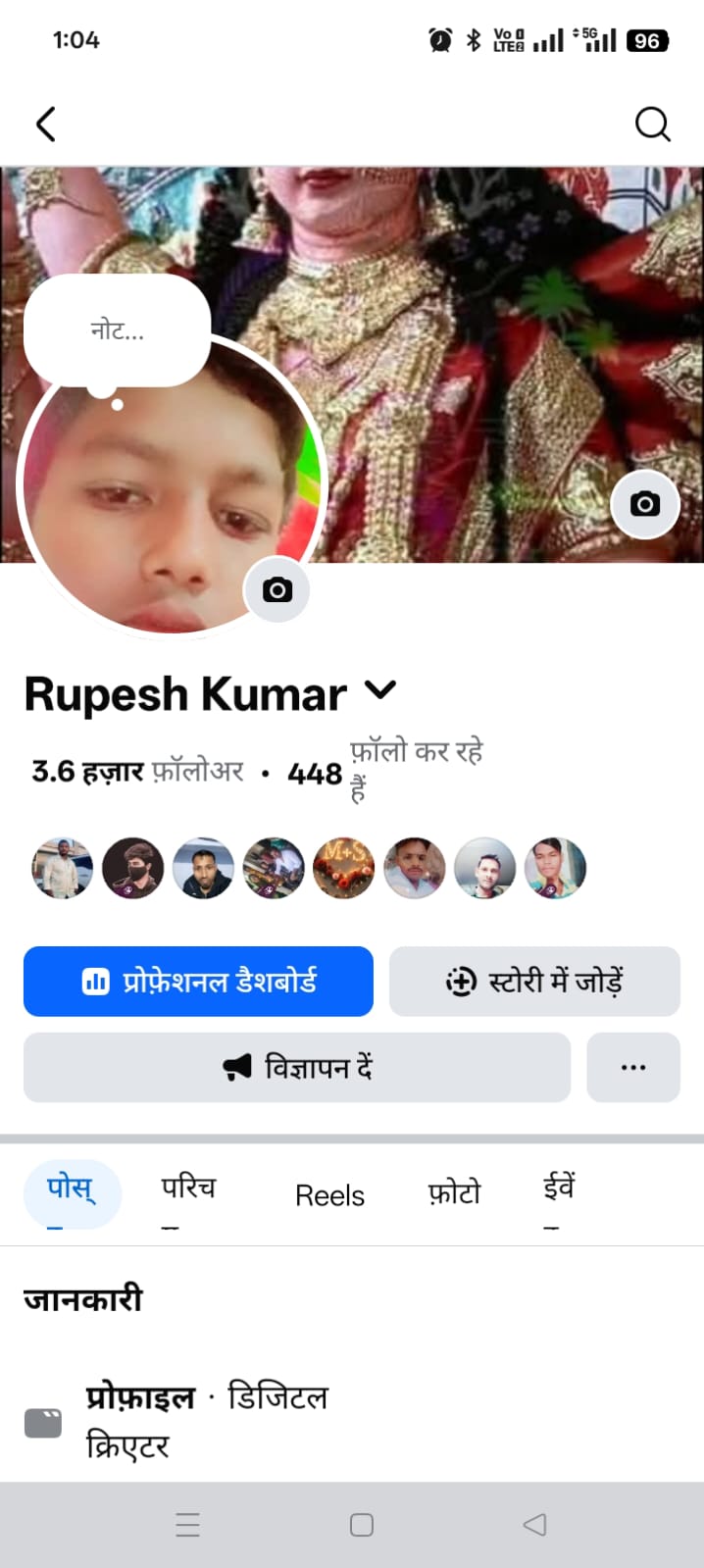Go back using the top-left arrow
704x1568 pixels.
[x=46, y=125]
